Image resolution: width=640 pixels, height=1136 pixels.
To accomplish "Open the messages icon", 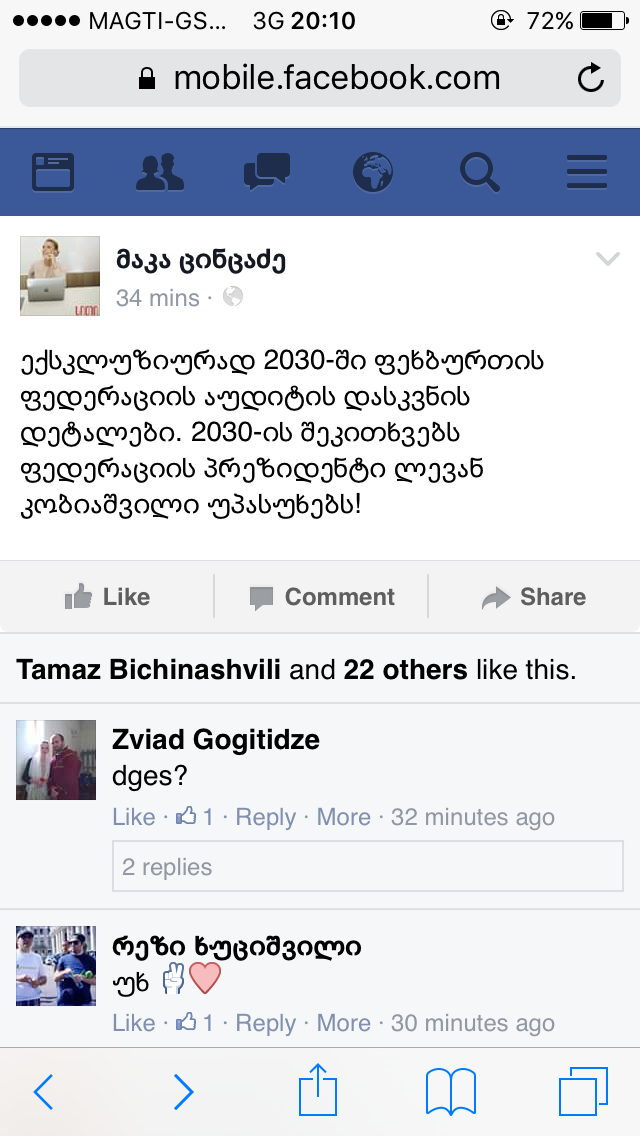I will coord(266,172).
